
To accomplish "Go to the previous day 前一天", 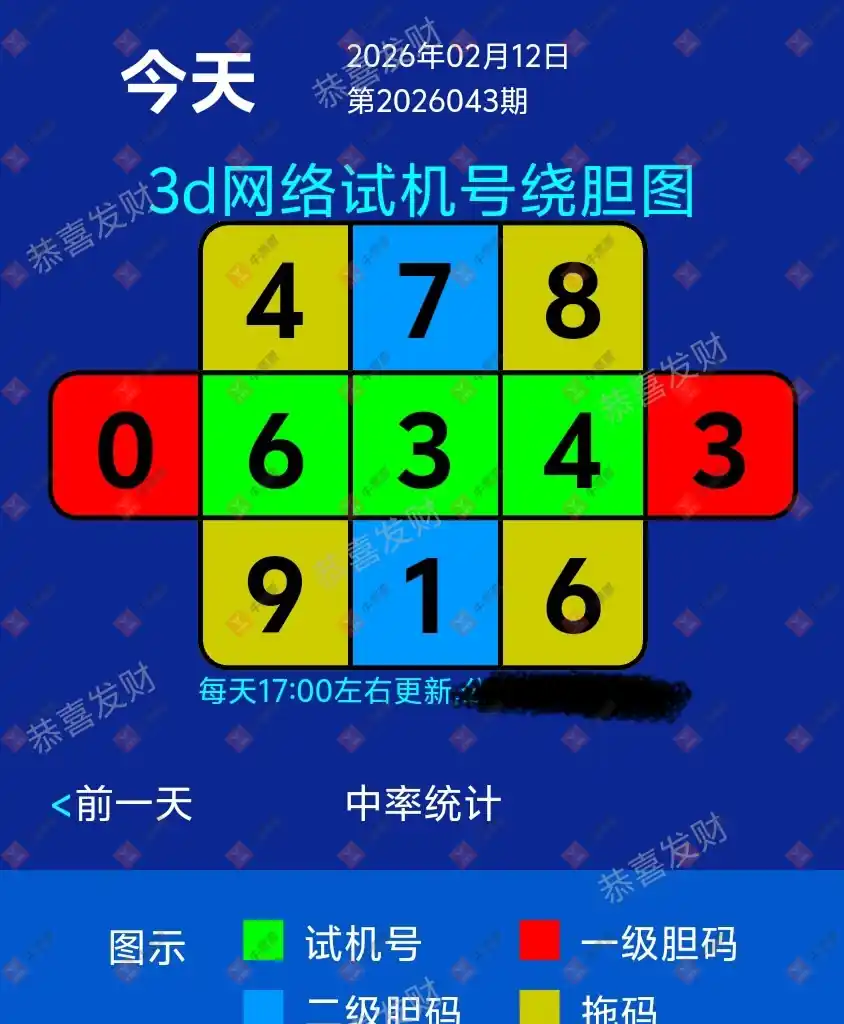I will pos(122,804).
